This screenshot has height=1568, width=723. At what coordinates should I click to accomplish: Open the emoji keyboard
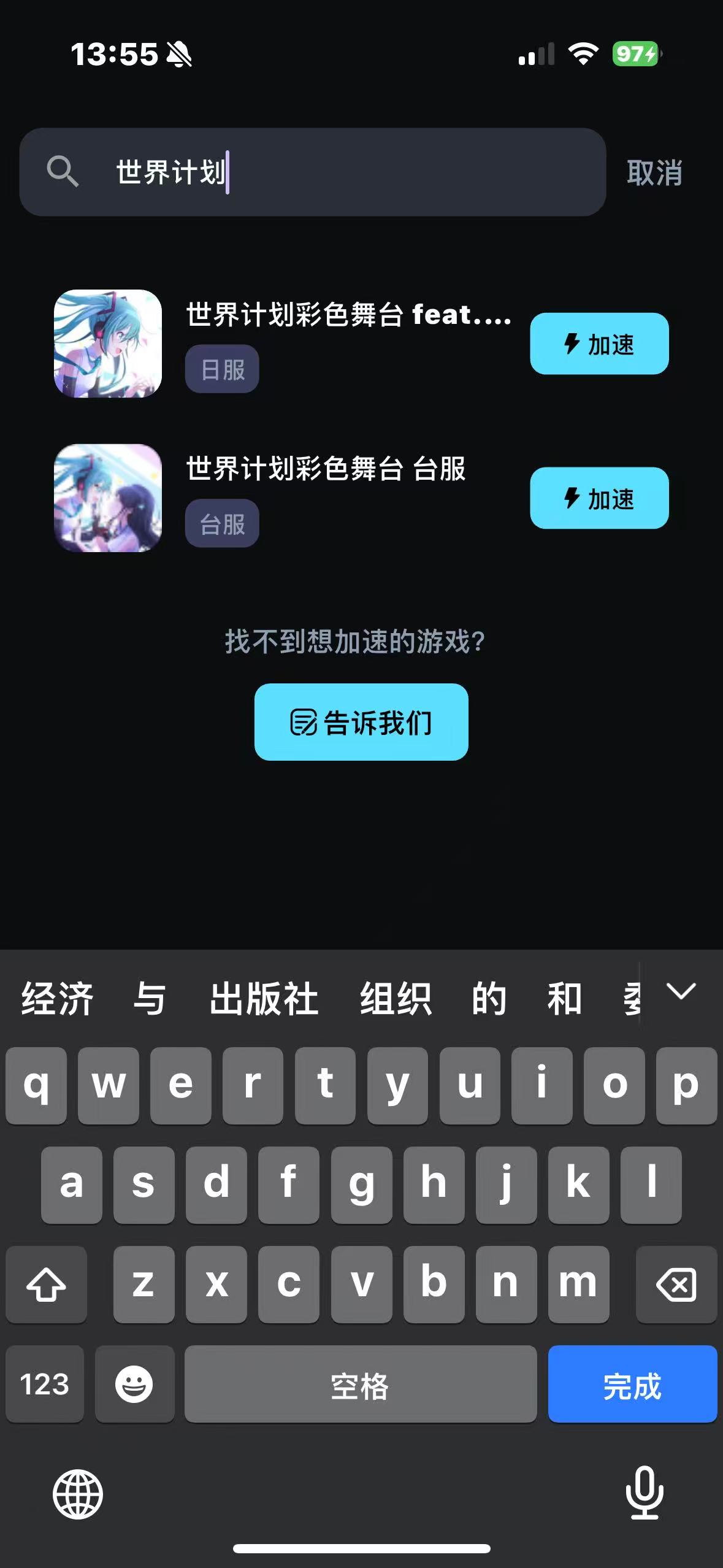tap(134, 1385)
